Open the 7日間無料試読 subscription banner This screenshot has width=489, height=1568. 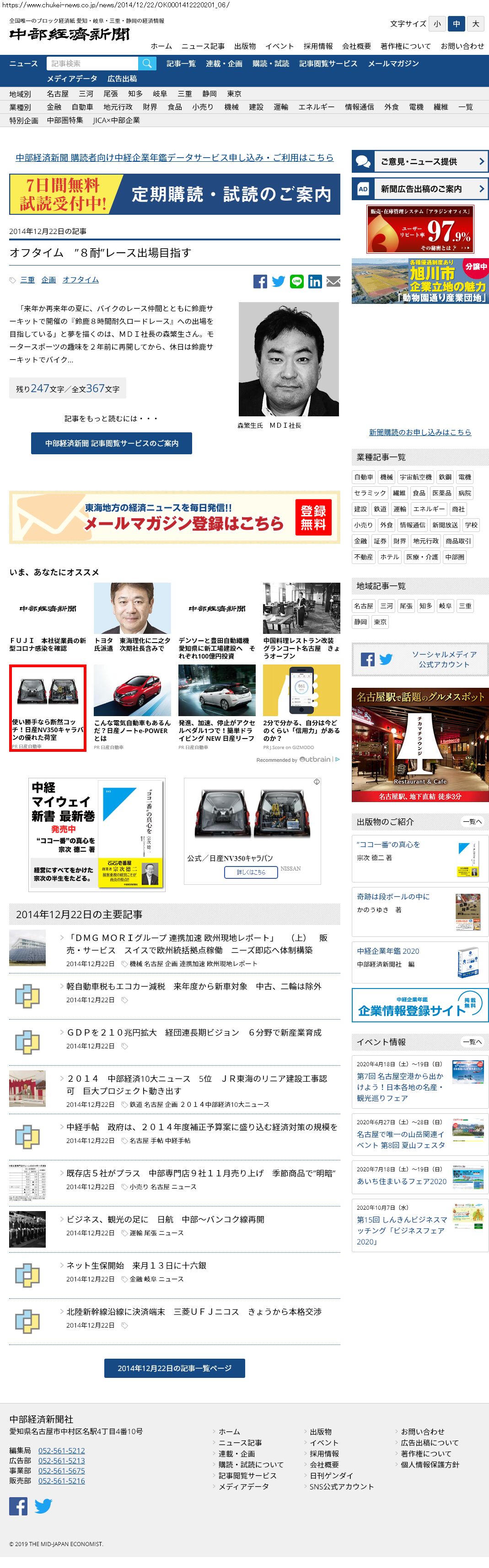pyautogui.click(x=175, y=194)
